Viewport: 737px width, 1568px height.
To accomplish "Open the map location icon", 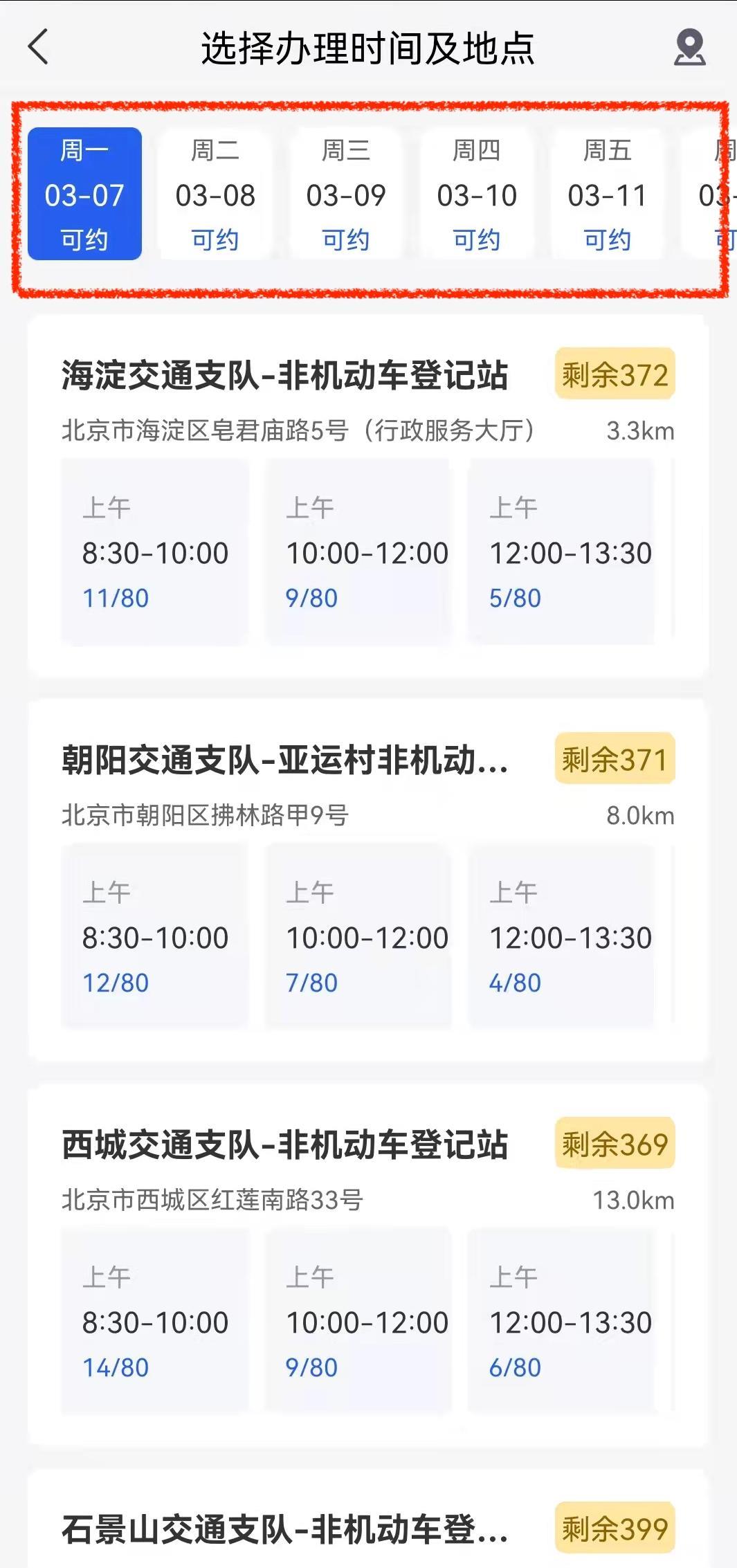I will 689,47.
